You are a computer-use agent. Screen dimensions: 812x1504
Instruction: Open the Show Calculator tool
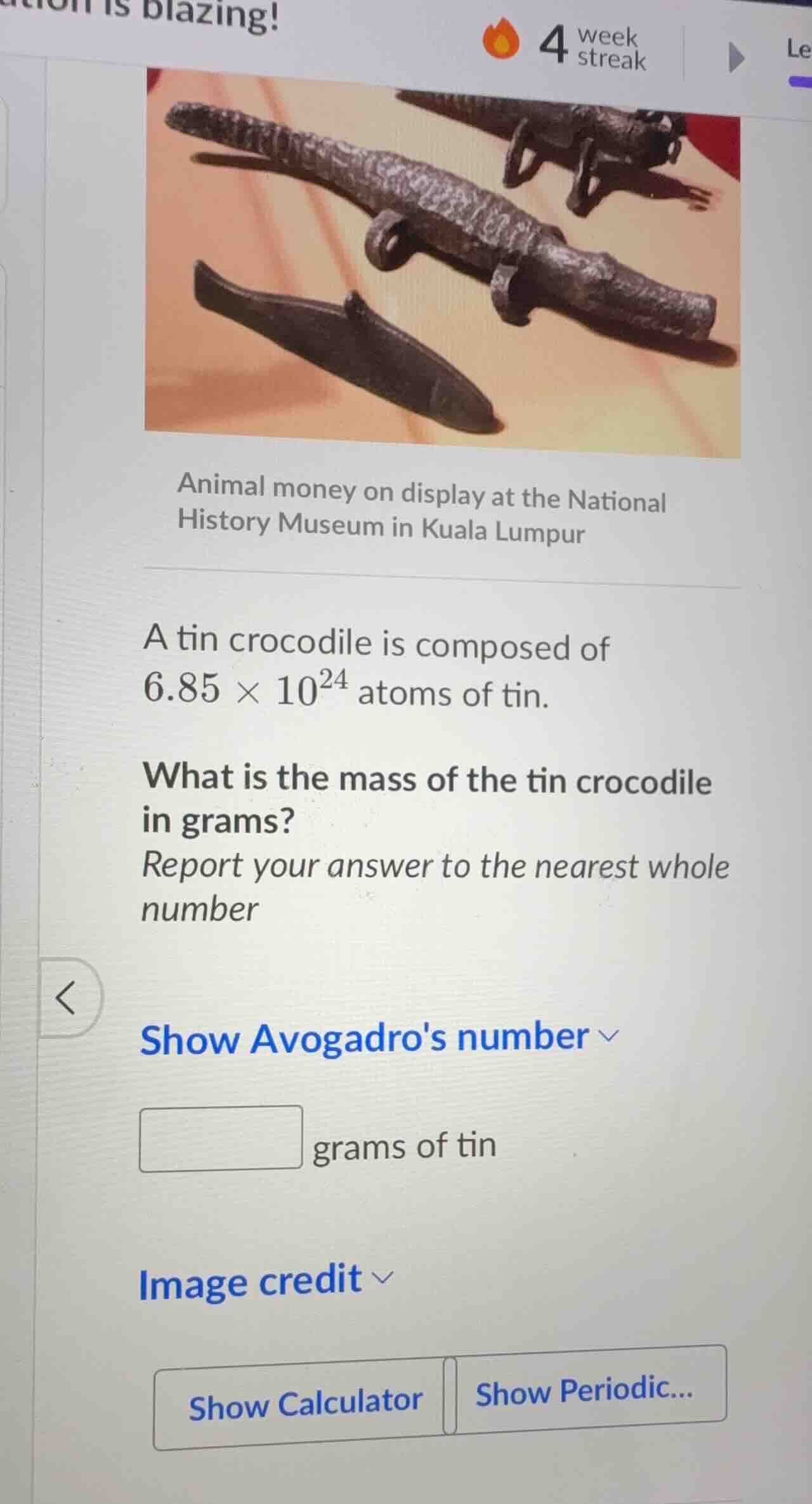click(x=304, y=1404)
